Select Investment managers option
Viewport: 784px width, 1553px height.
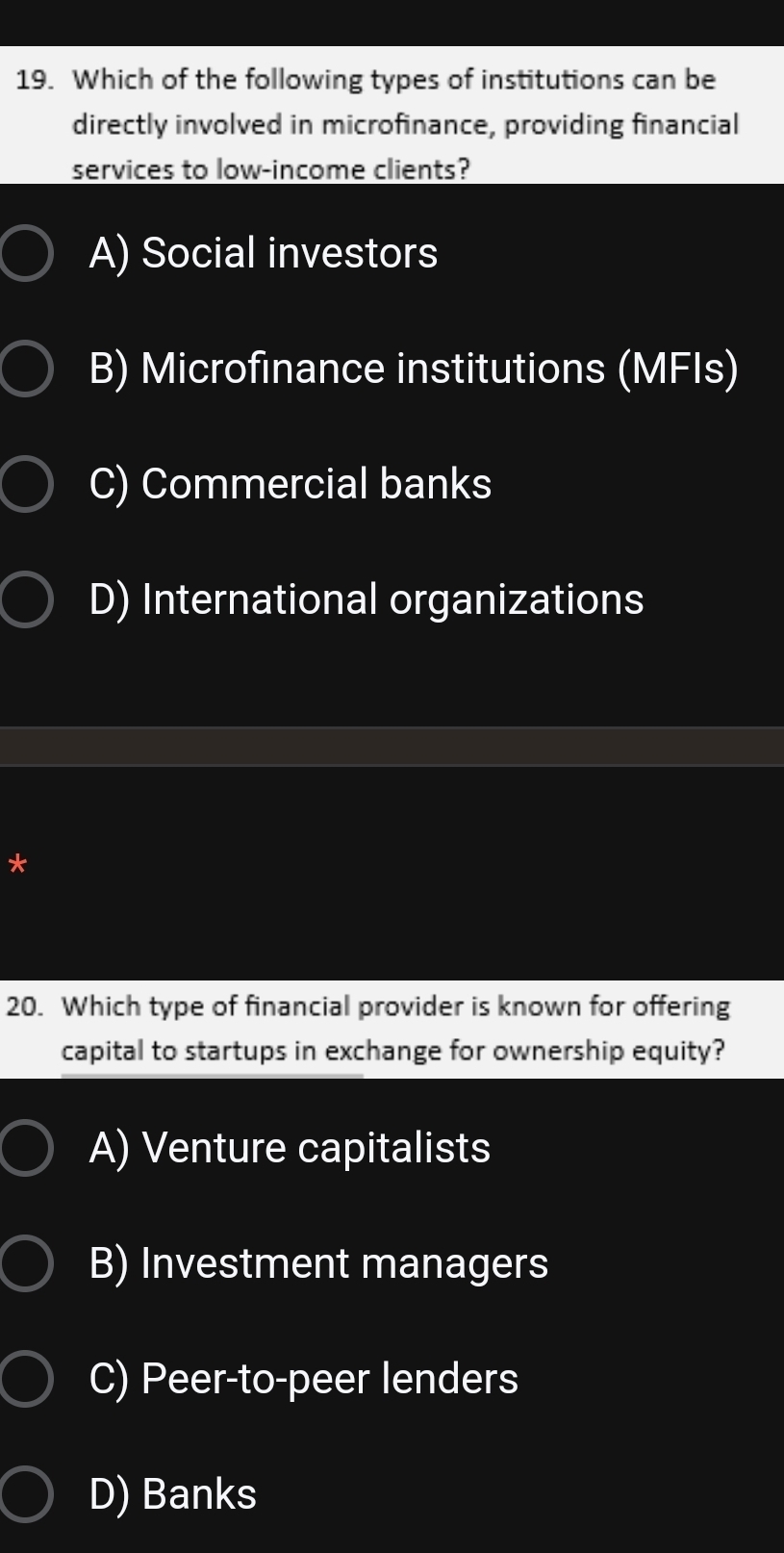tap(25, 1263)
